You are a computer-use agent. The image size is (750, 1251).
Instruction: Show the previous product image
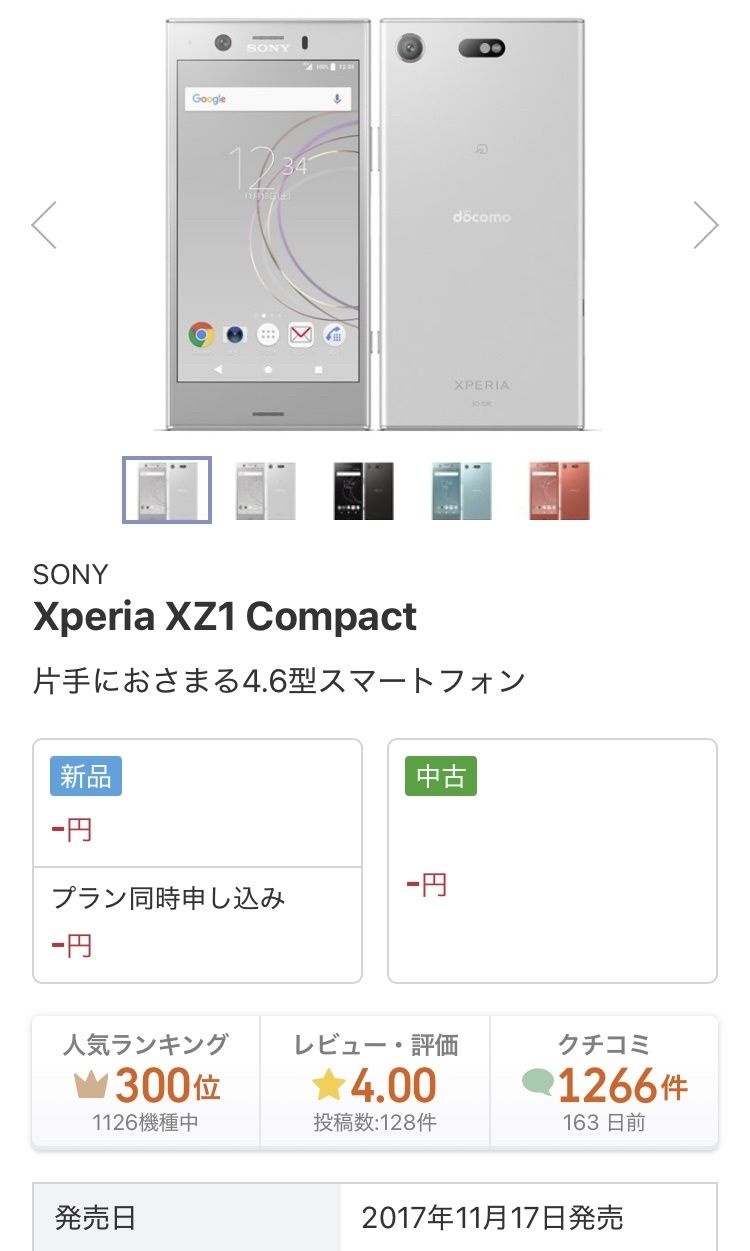coord(44,225)
